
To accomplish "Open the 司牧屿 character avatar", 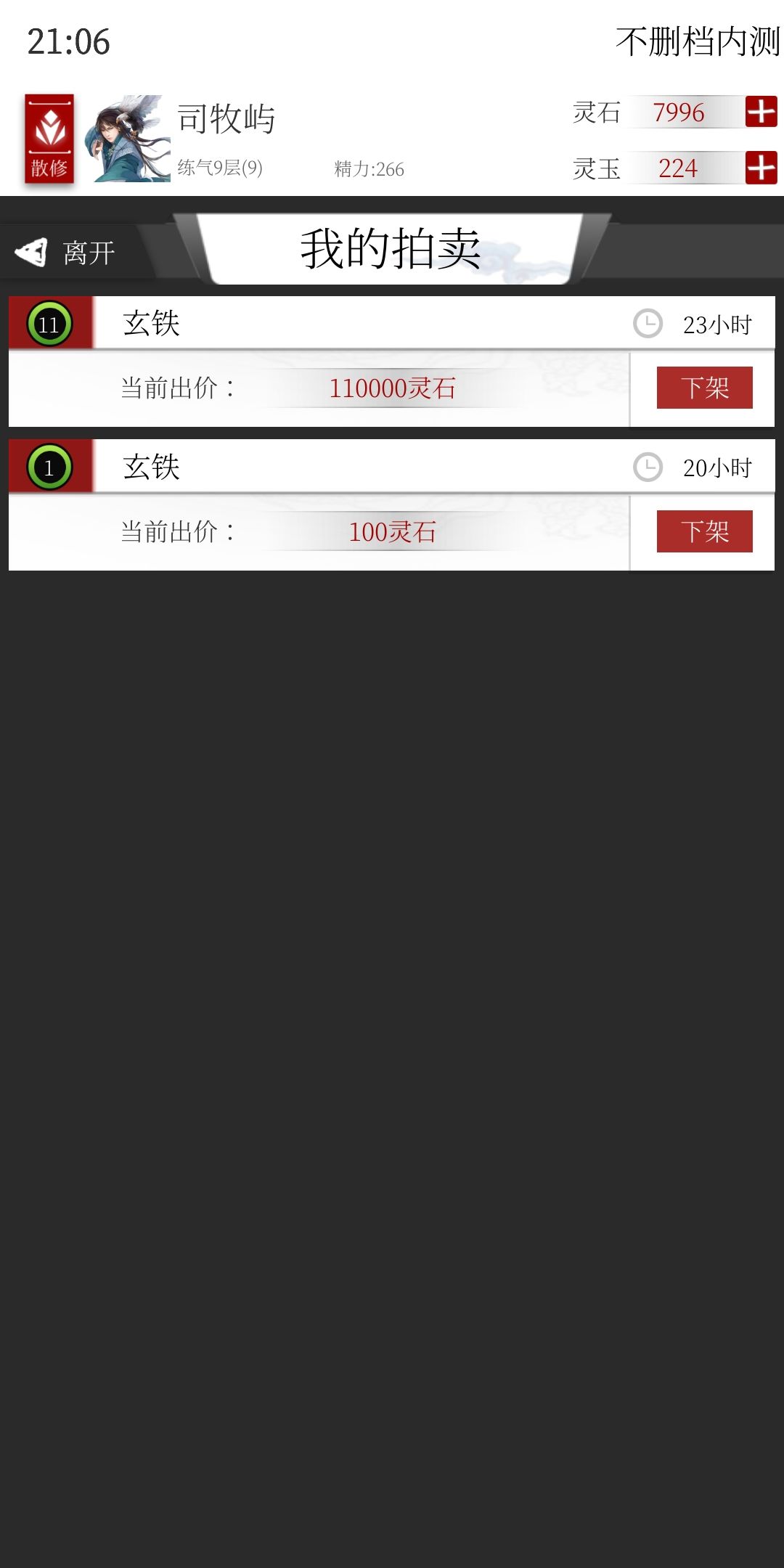I will (128, 138).
